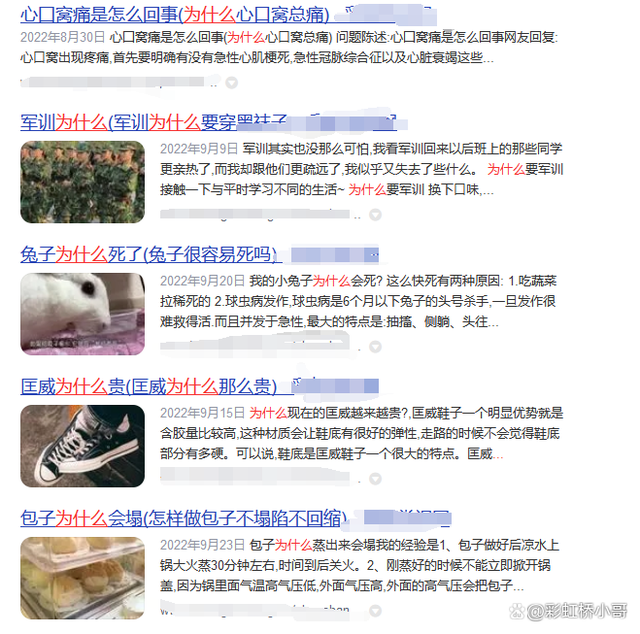Tap the military training result thumbnail
640x634 pixels.
click(x=82, y=180)
